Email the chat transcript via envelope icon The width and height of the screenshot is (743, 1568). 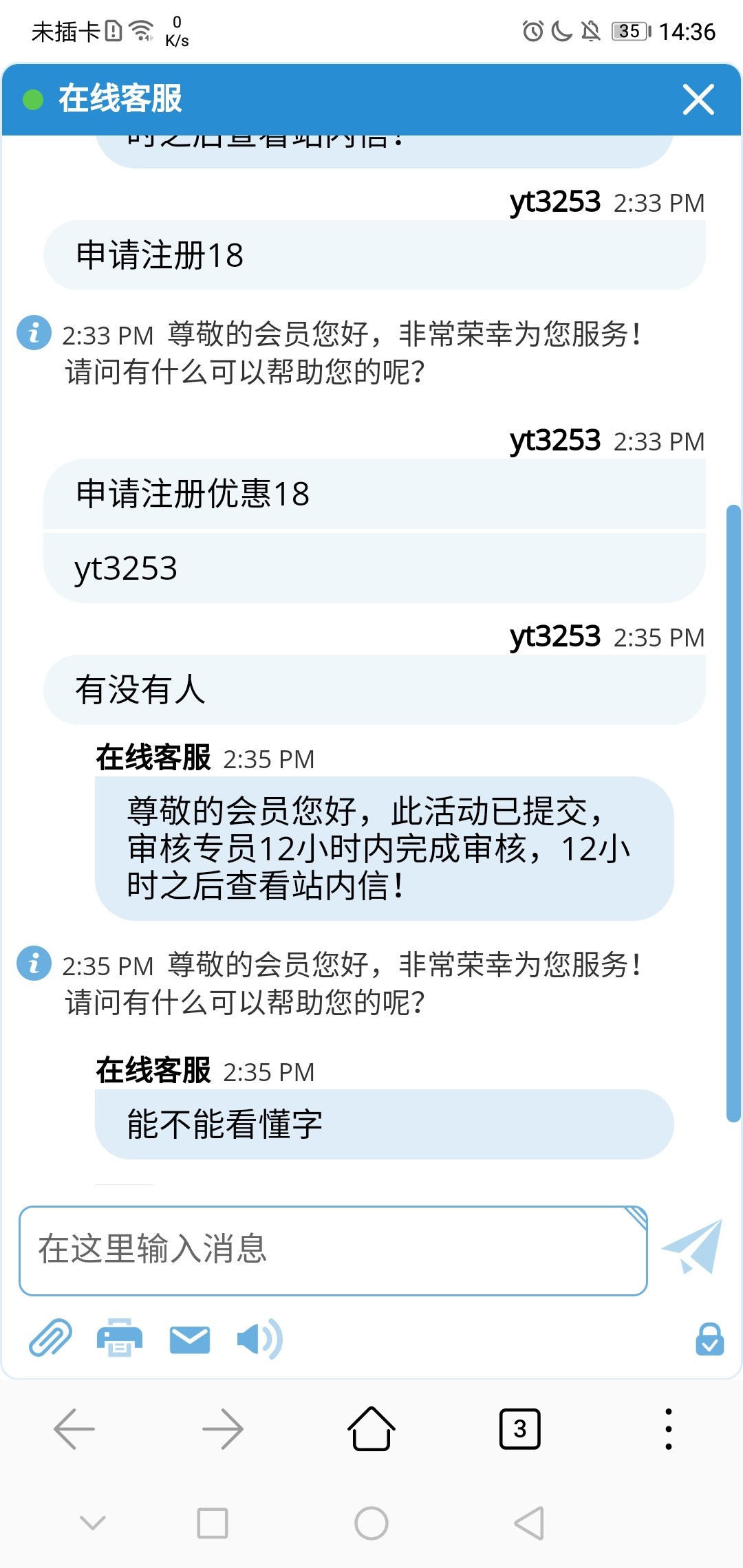click(x=189, y=1339)
